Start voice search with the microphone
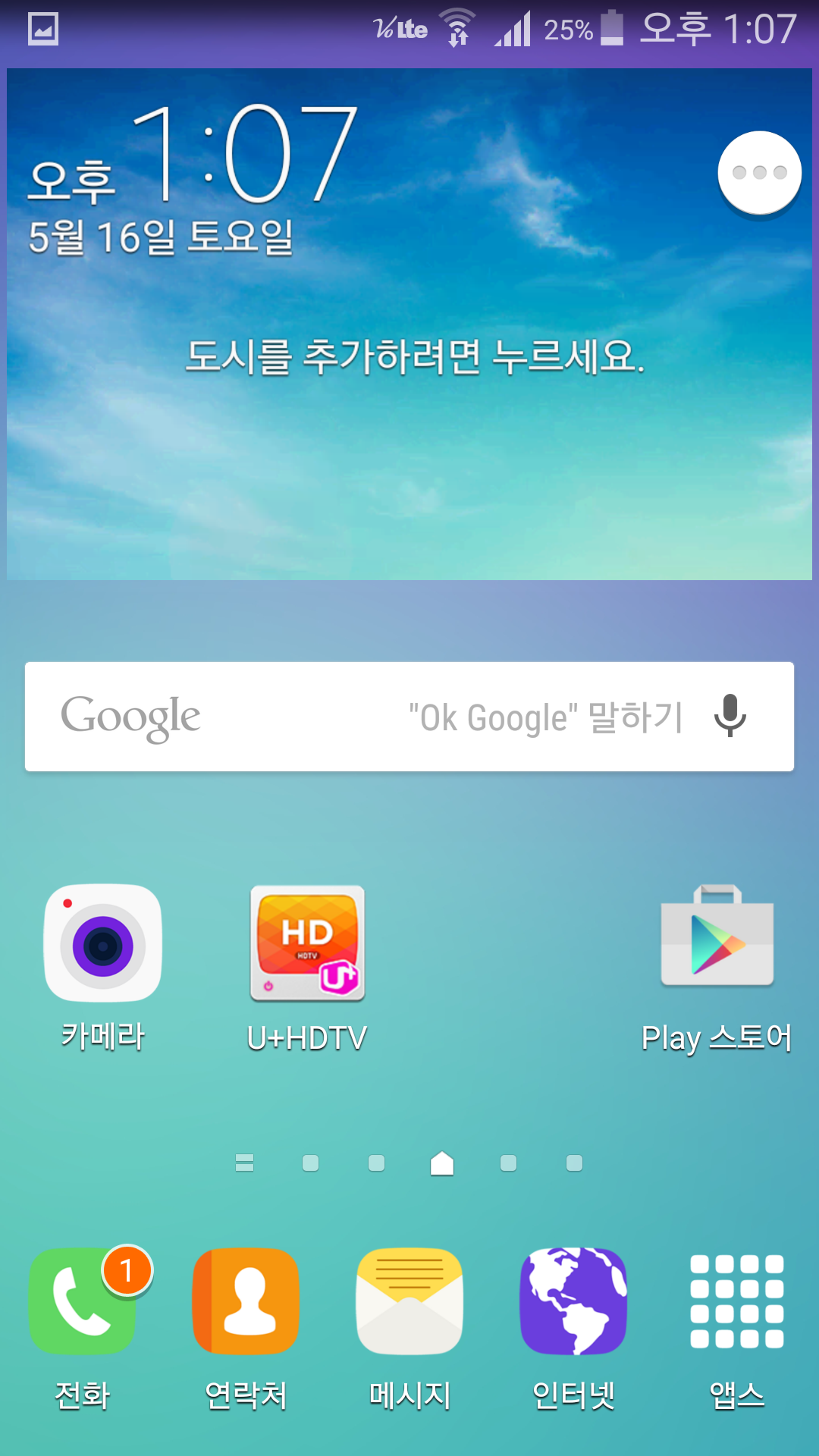Viewport: 819px width, 1456px height. 730,715
